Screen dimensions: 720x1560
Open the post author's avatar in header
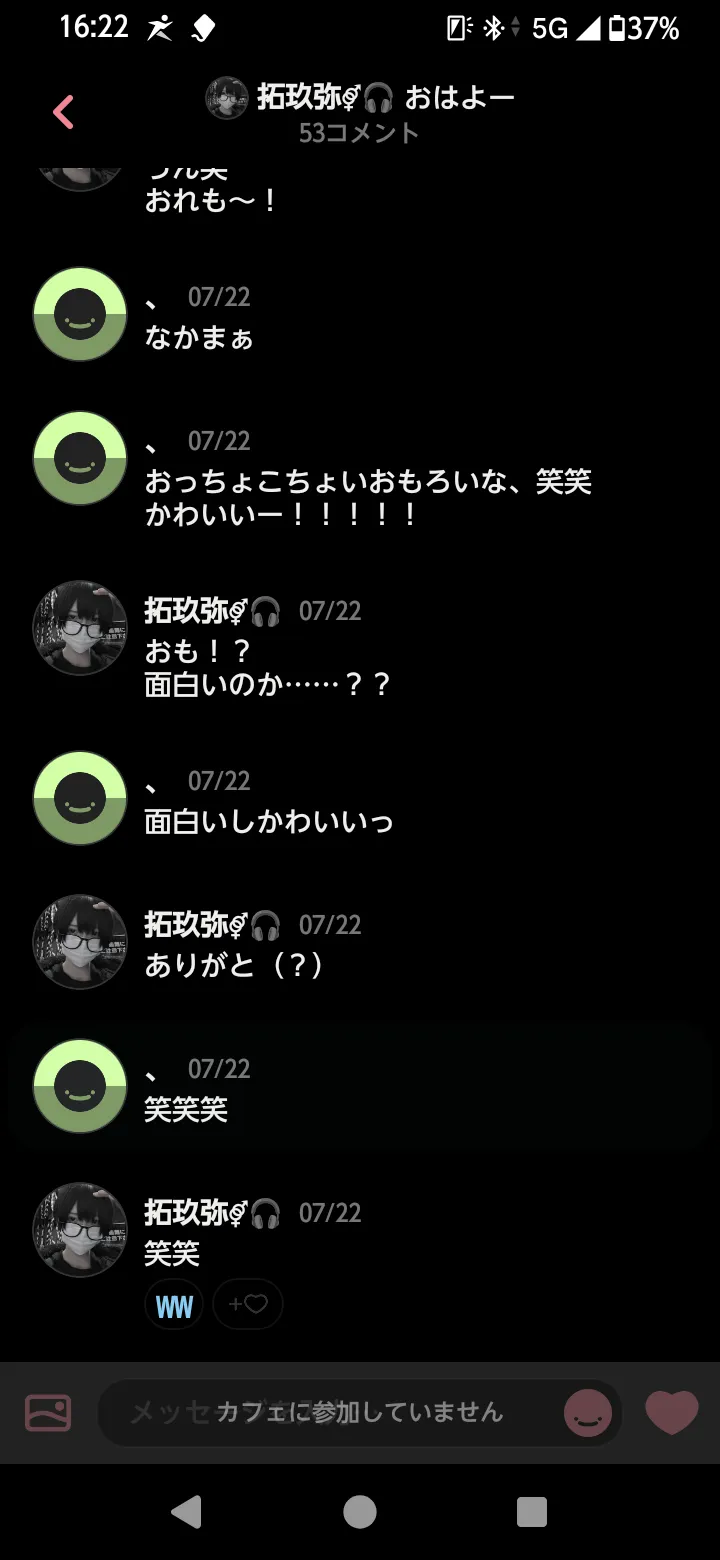pyautogui.click(x=227, y=98)
